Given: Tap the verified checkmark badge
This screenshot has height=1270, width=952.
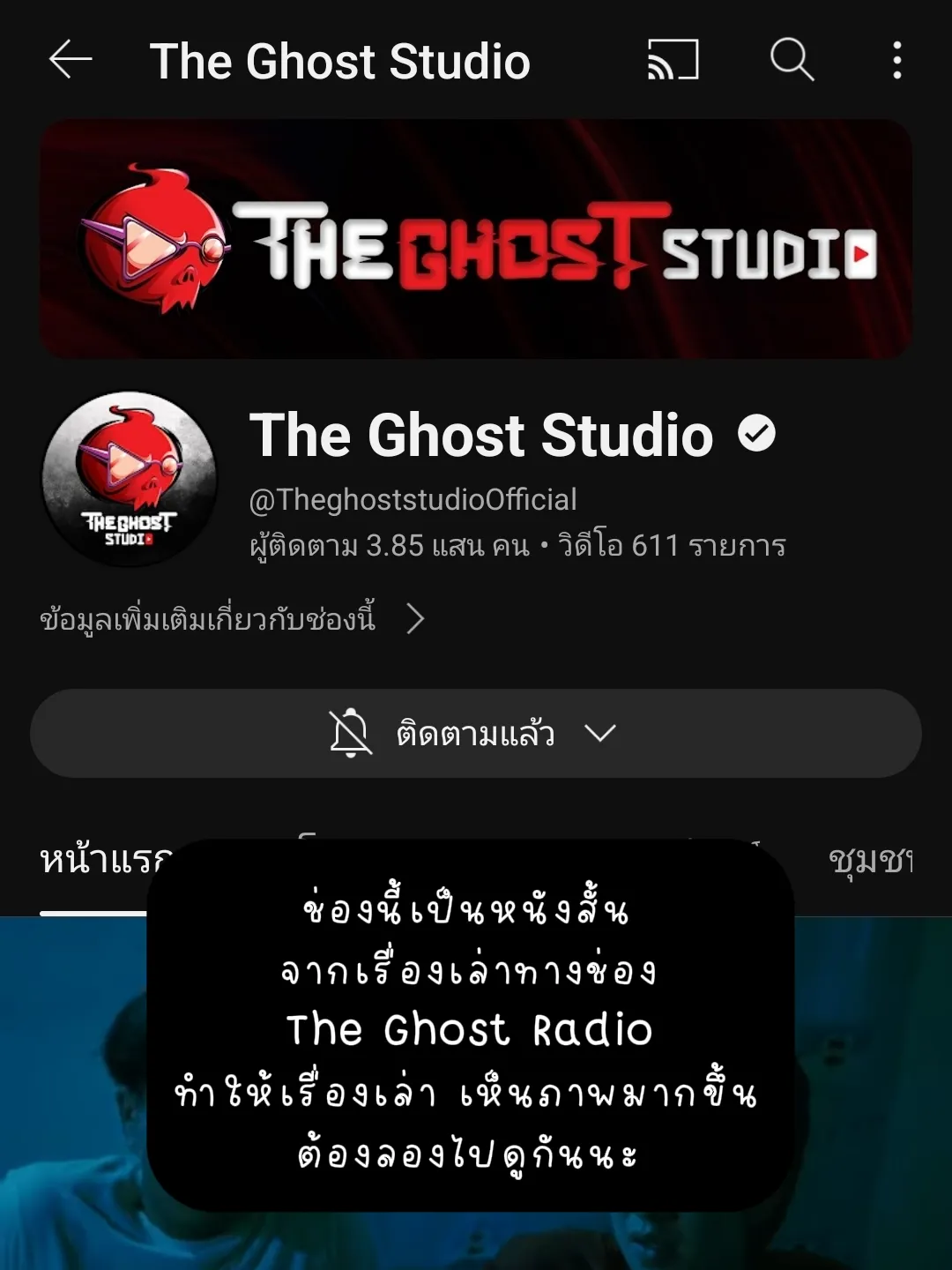Looking at the screenshot, I should click(x=756, y=434).
